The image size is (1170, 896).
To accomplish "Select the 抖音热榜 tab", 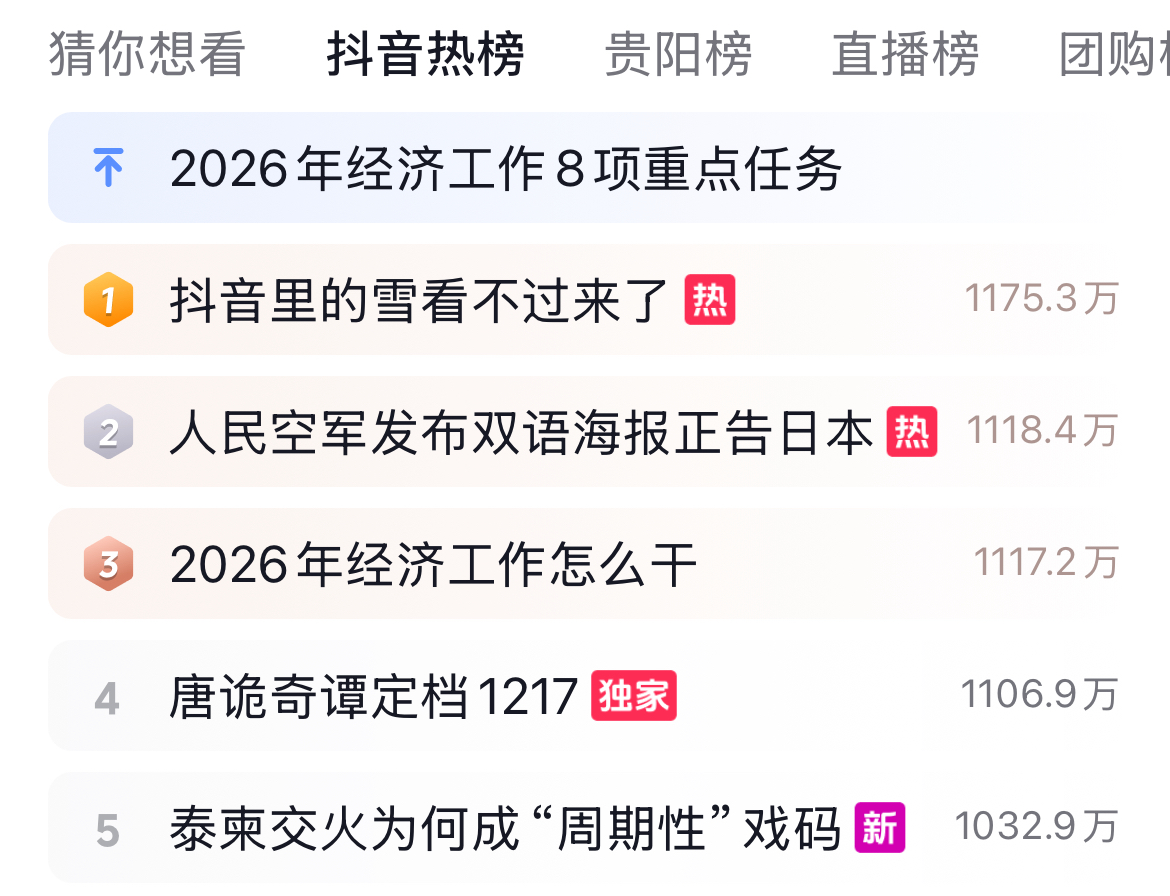I will pos(425,54).
